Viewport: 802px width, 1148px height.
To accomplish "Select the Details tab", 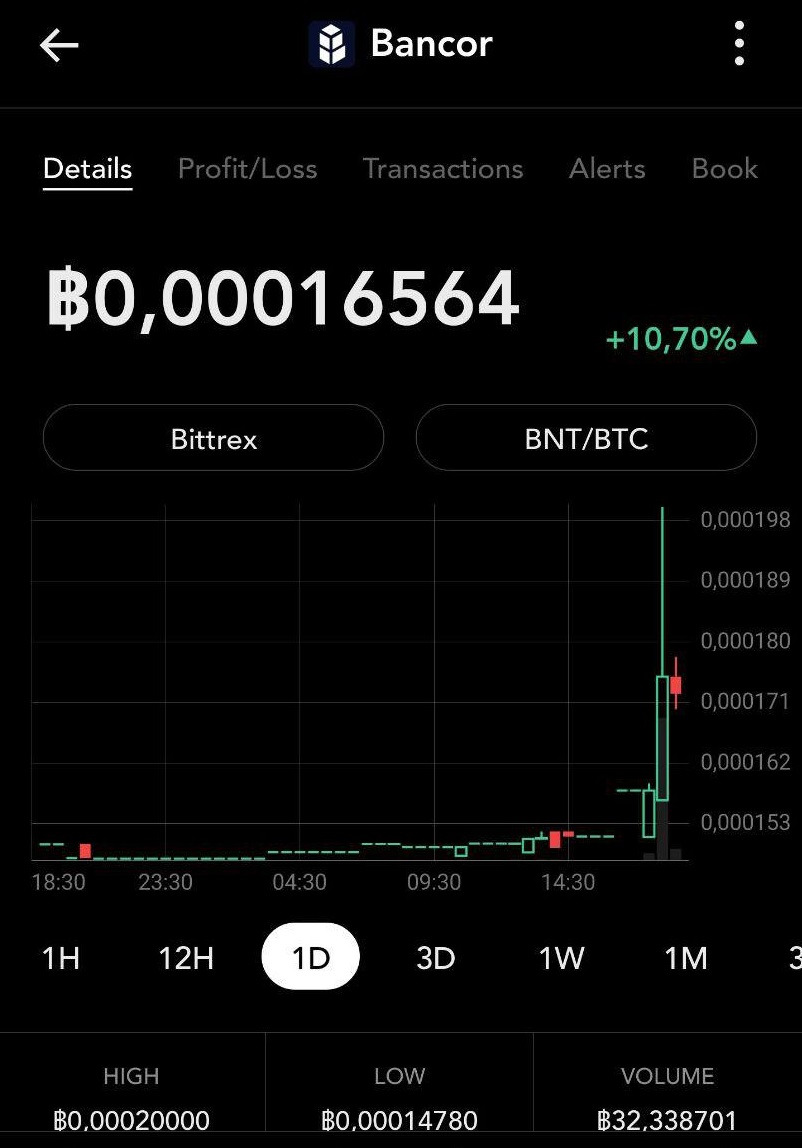I will (x=88, y=169).
